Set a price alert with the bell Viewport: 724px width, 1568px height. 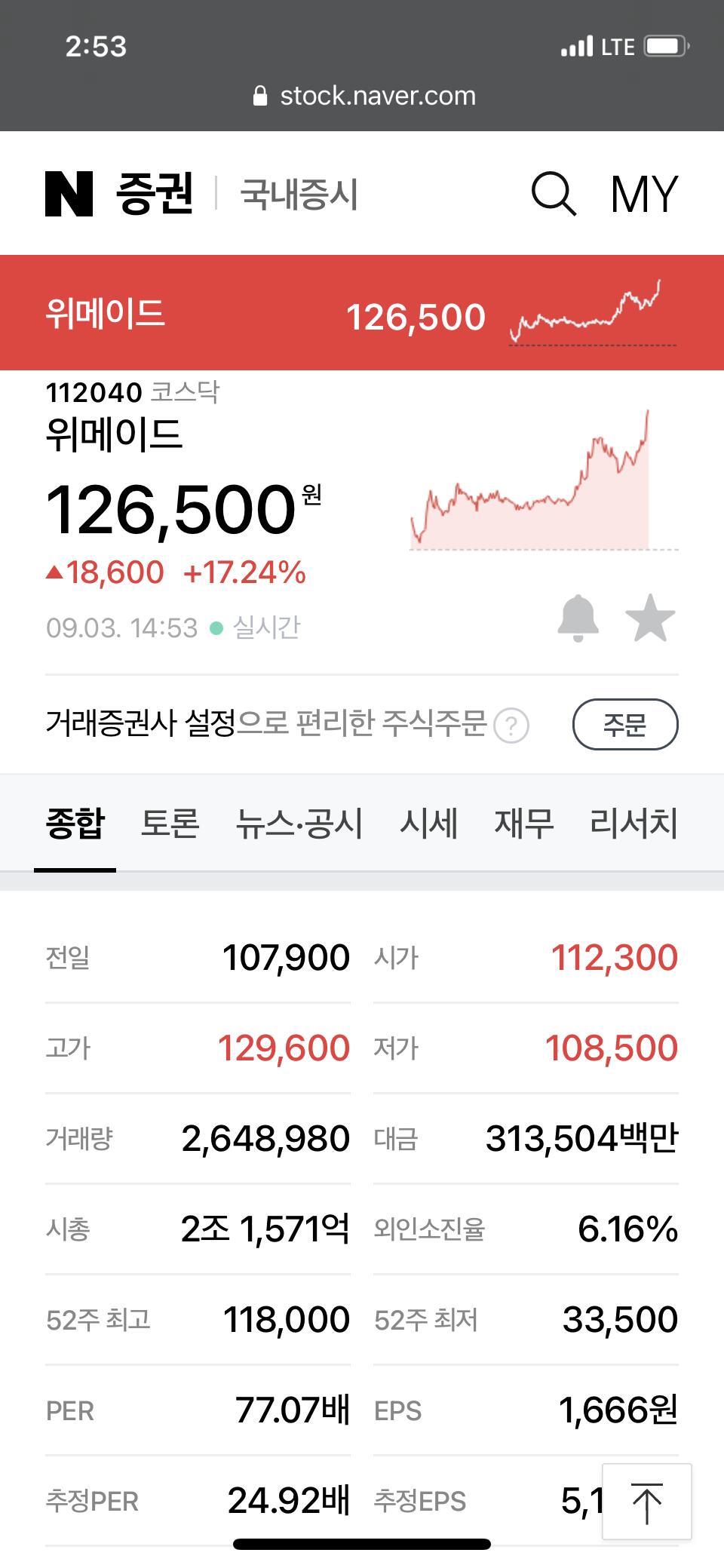(x=578, y=618)
